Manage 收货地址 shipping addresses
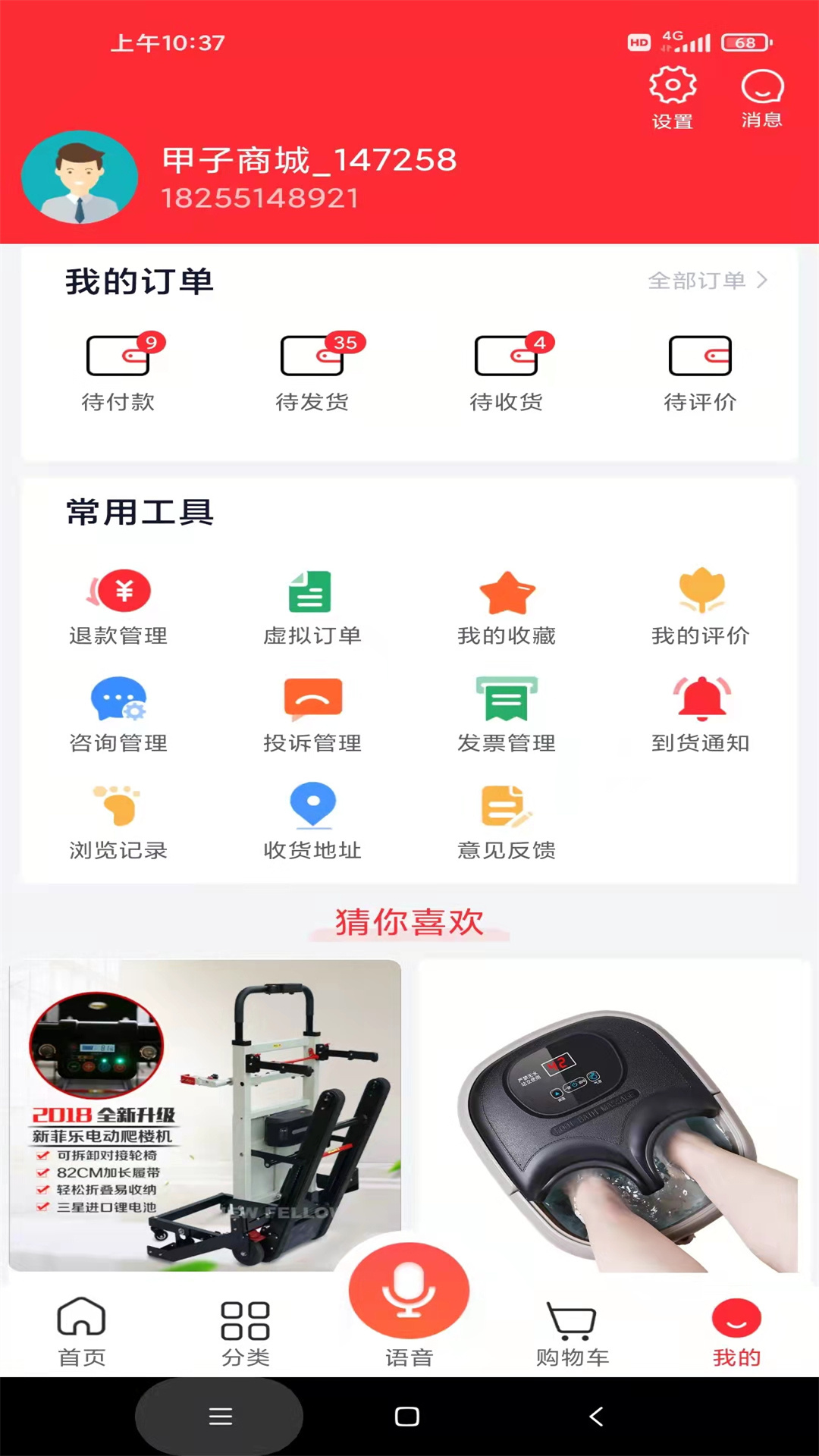819x1456 pixels. coord(313,821)
